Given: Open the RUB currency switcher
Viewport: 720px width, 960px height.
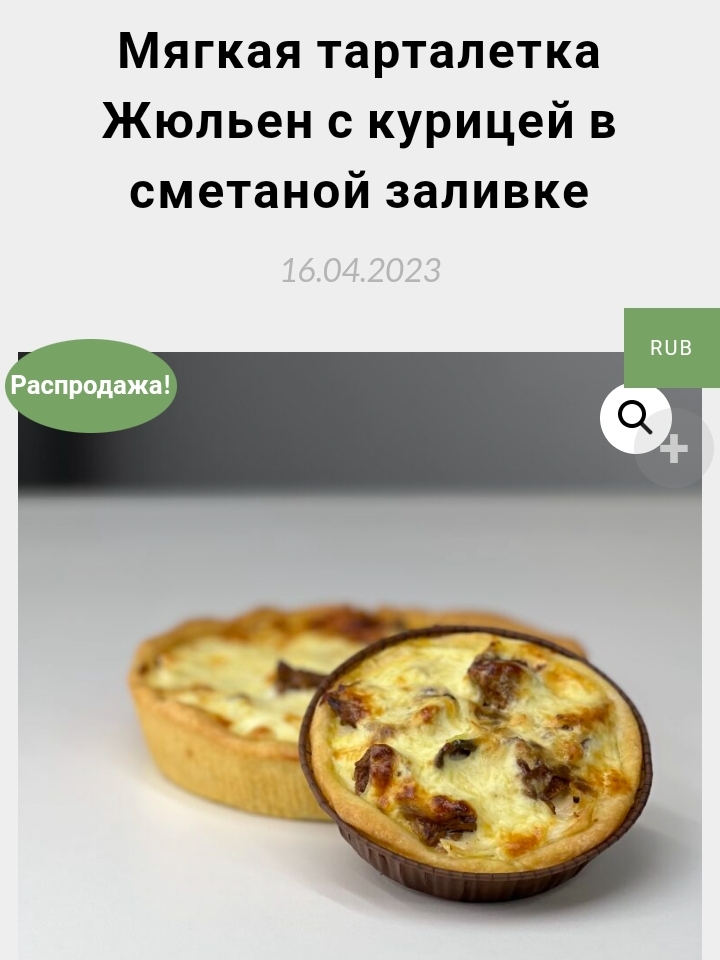Looking at the screenshot, I should [671, 348].
